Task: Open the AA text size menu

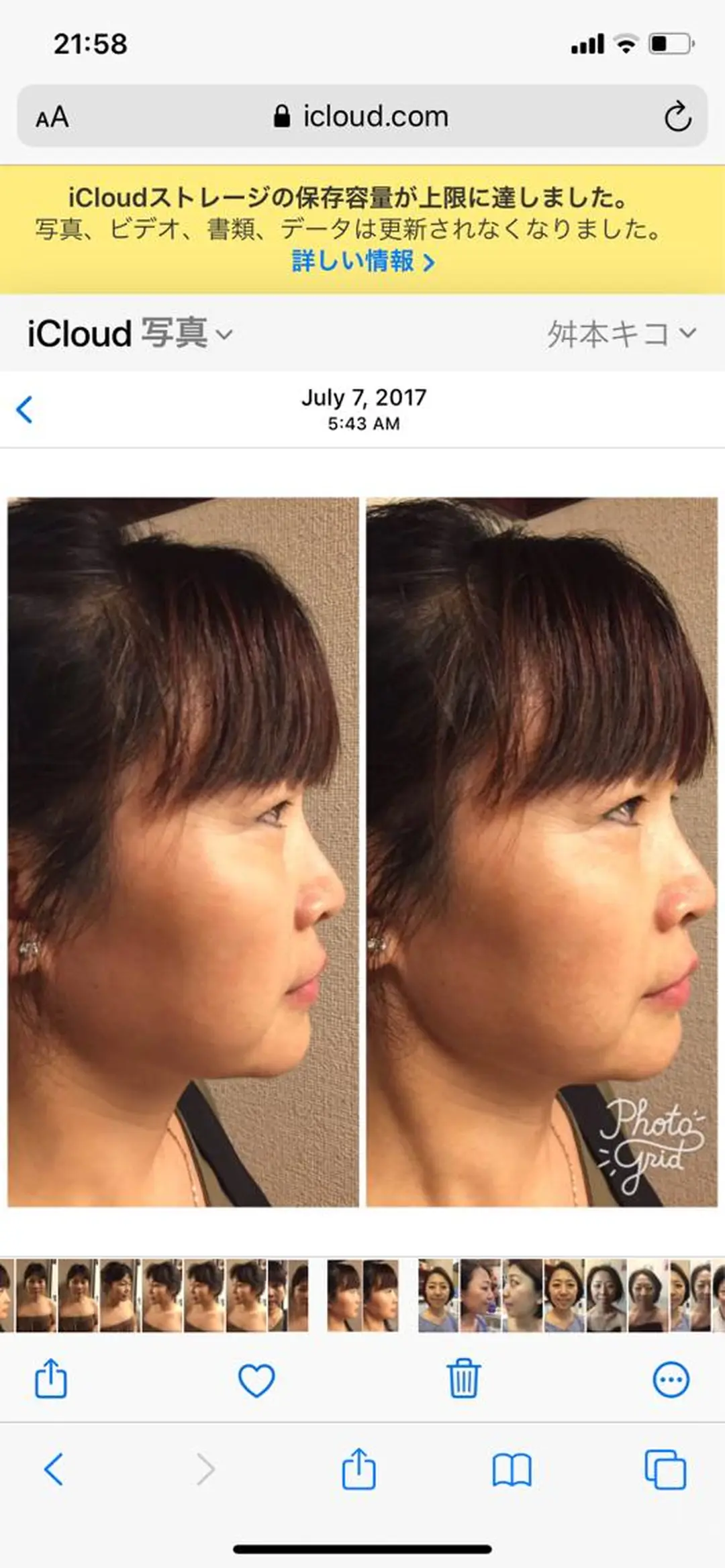Action: [52, 117]
